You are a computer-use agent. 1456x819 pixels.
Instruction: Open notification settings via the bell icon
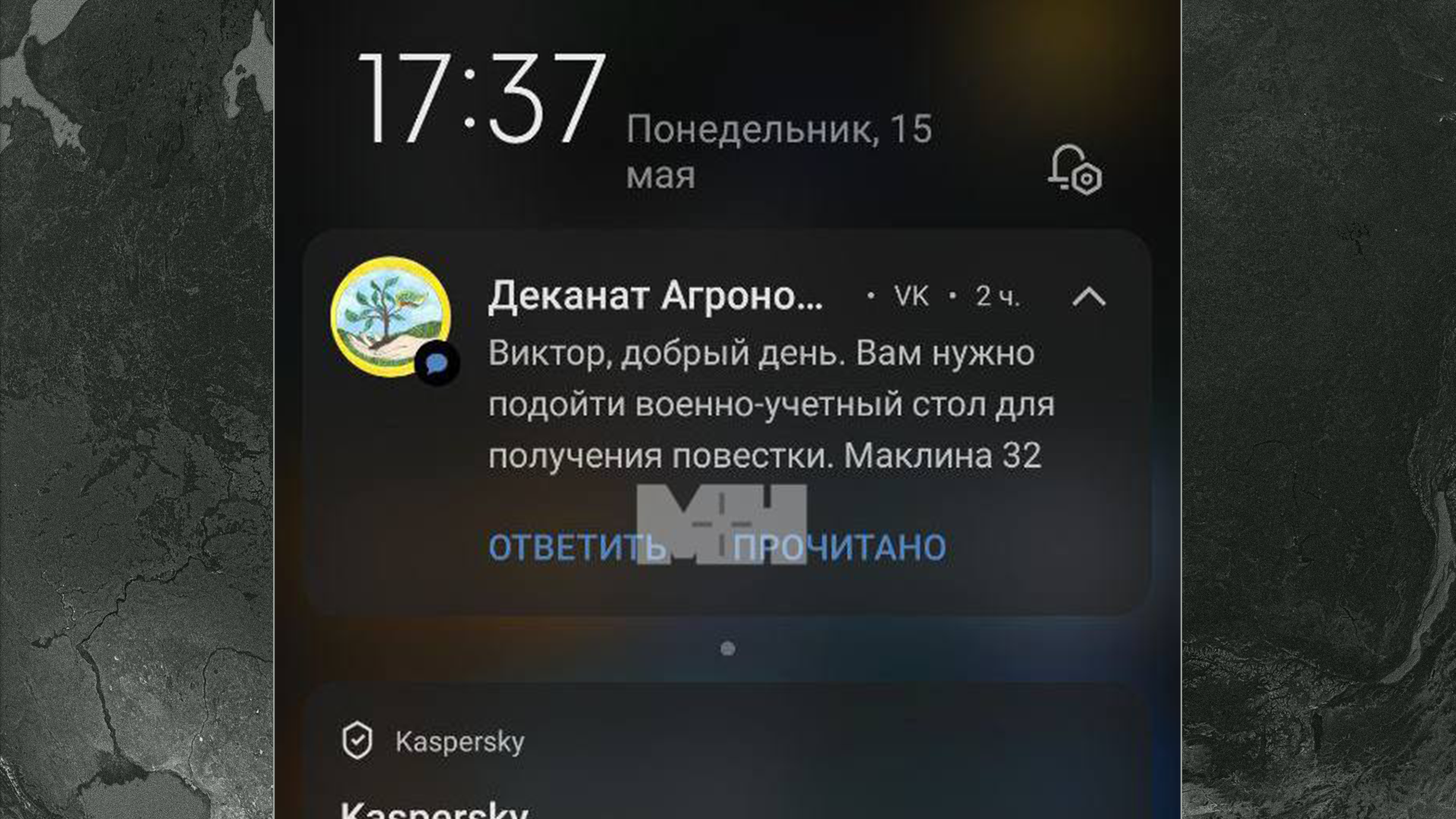tap(1075, 171)
